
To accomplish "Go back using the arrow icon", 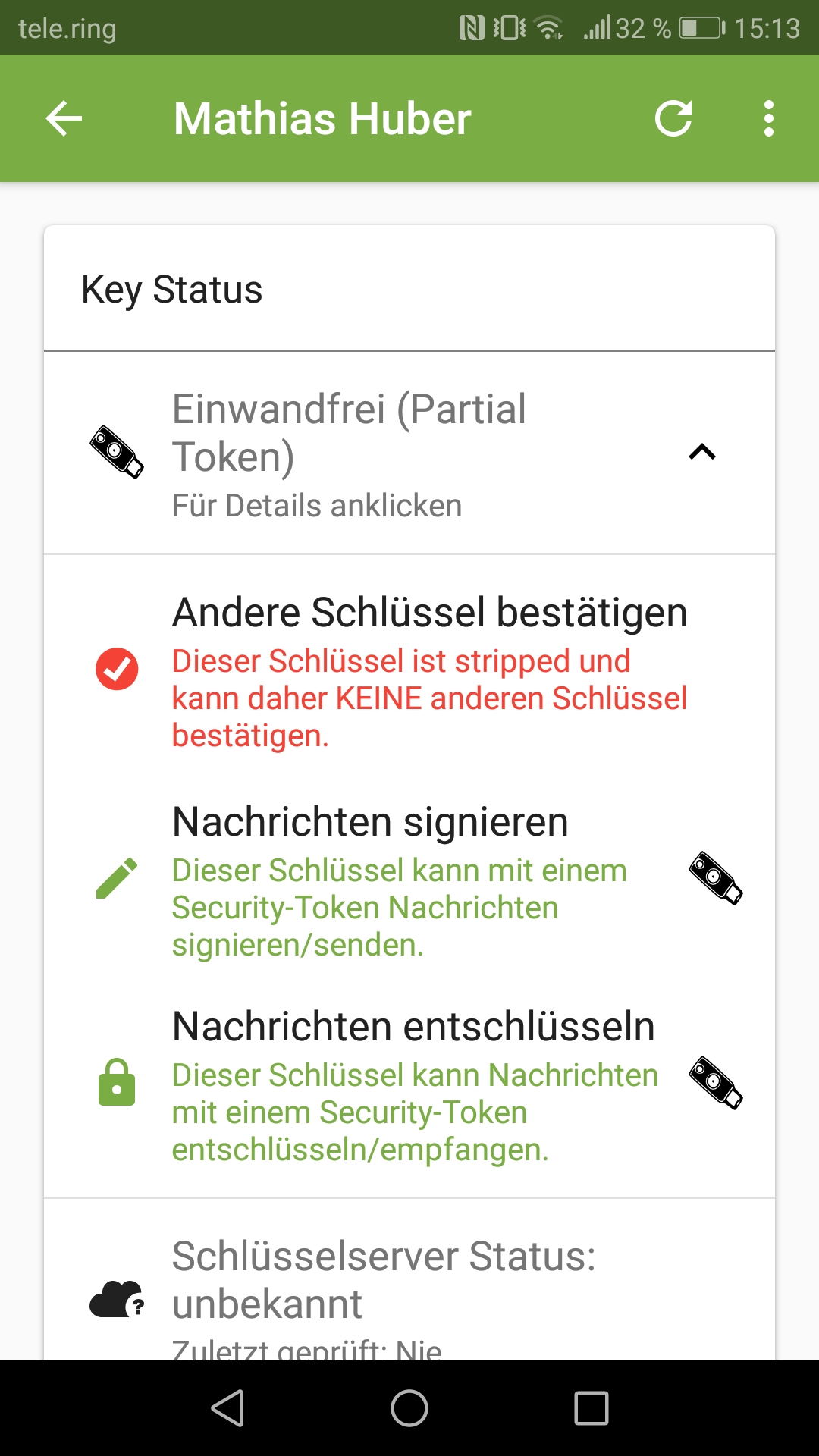I will (x=64, y=119).
